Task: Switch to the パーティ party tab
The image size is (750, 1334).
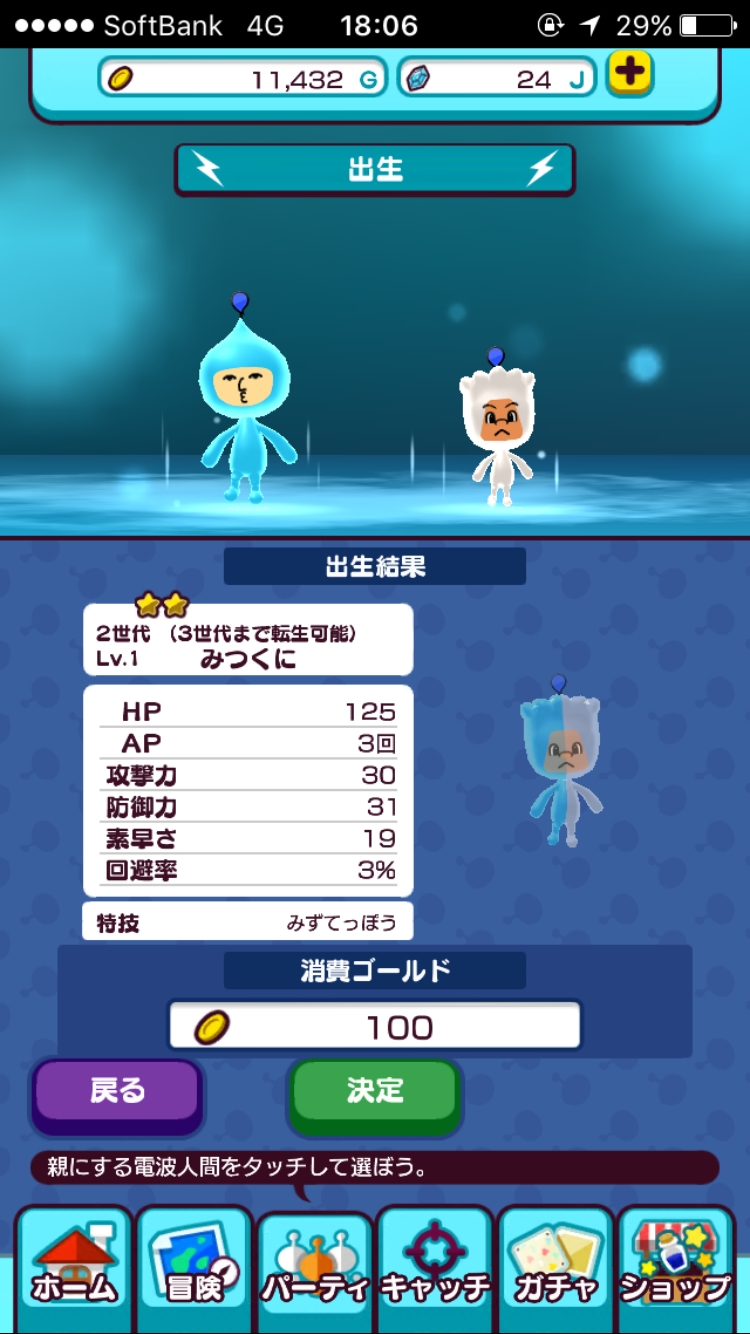Action: pyautogui.click(x=315, y=1270)
